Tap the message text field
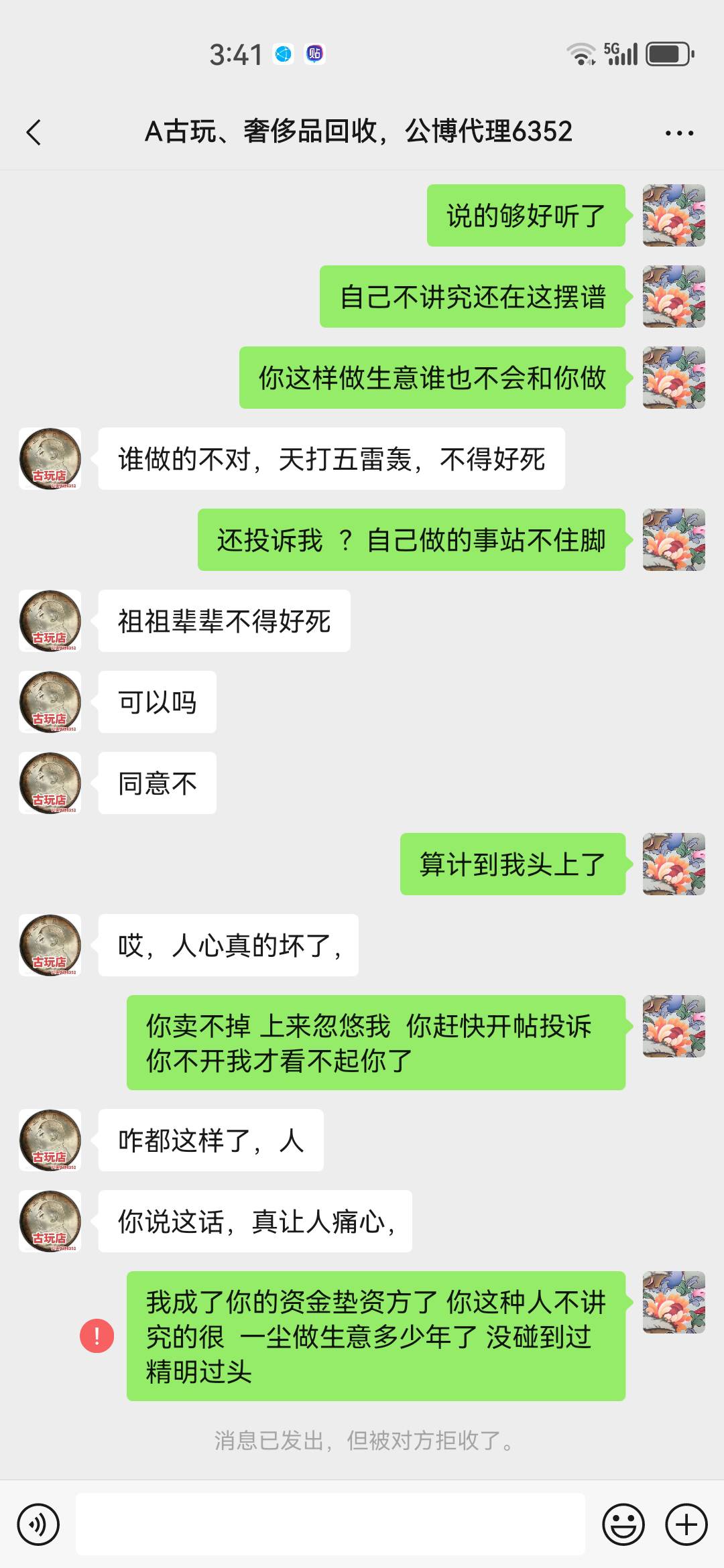 coord(330,1524)
